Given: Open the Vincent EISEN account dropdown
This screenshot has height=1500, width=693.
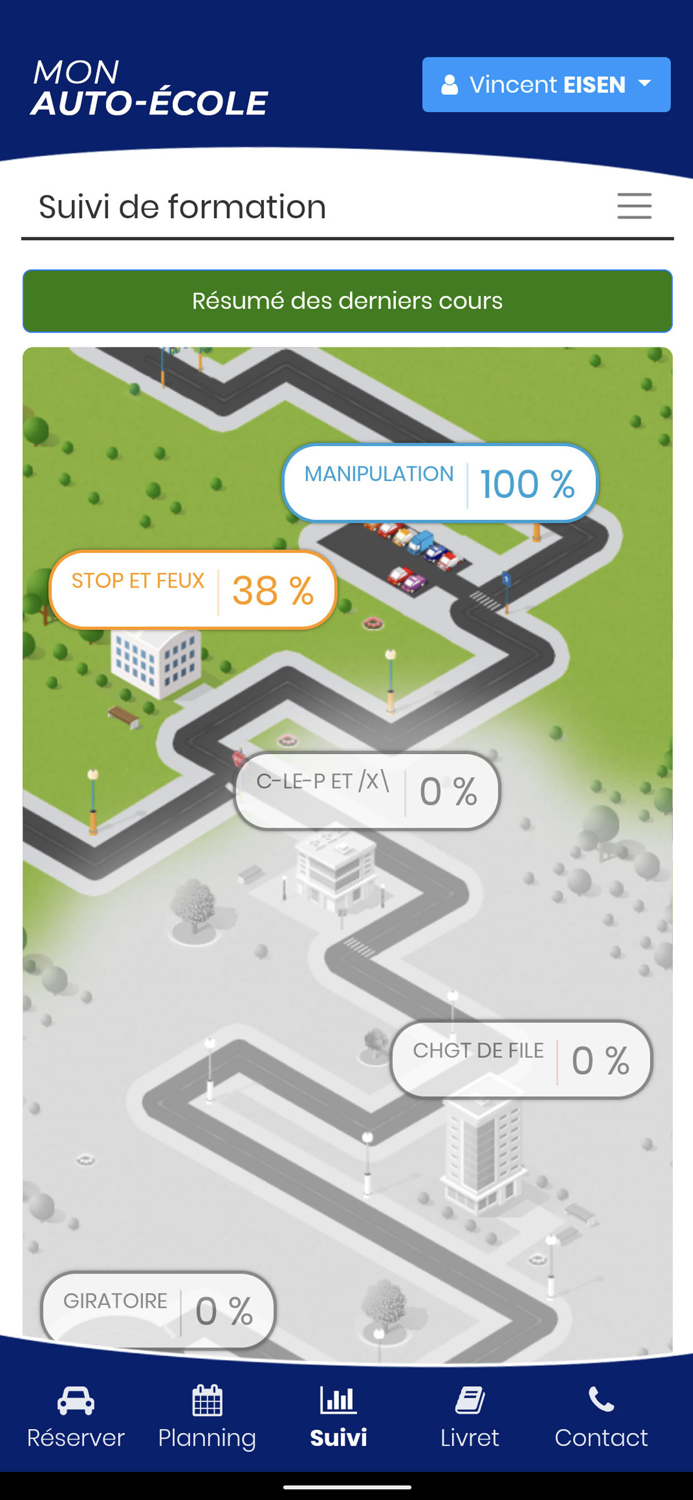Looking at the screenshot, I should click(546, 85).
